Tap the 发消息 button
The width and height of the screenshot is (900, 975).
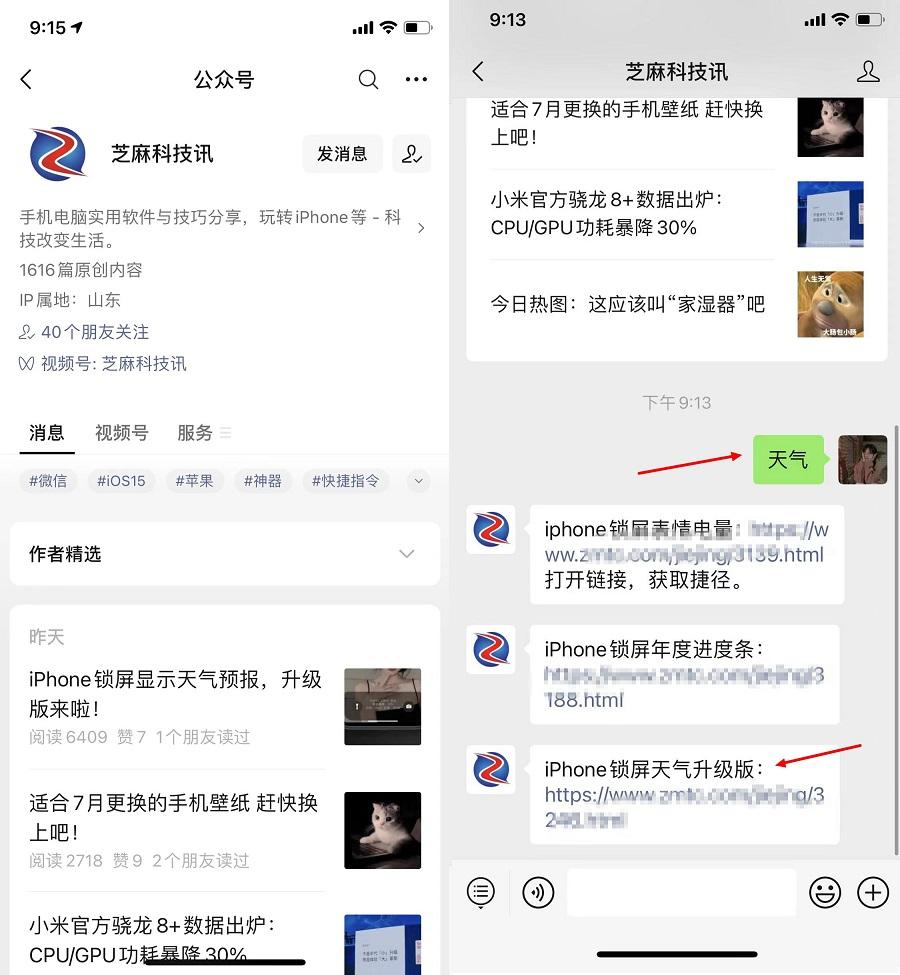point(342,154)
